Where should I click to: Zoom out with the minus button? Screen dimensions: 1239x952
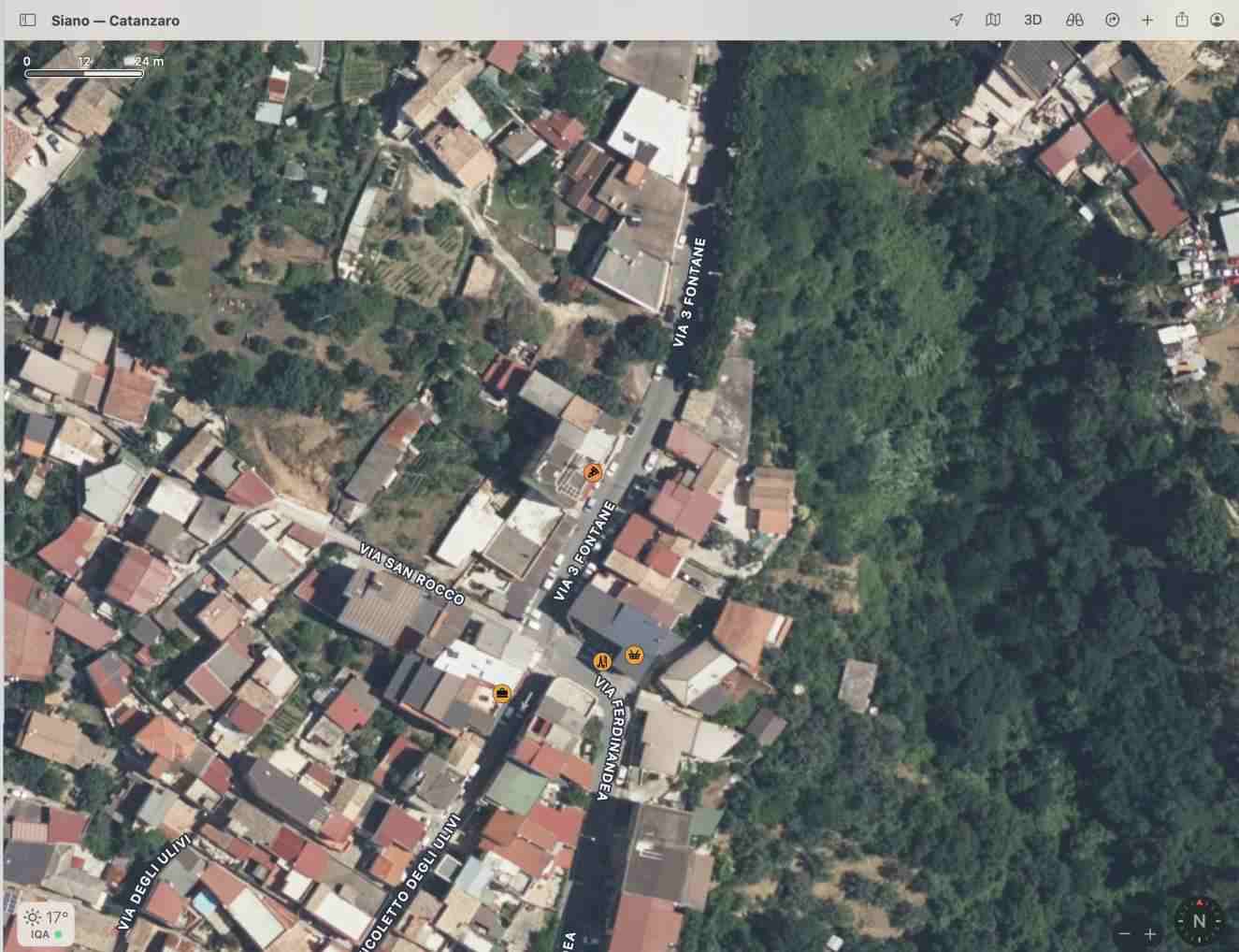point(1125,933)
